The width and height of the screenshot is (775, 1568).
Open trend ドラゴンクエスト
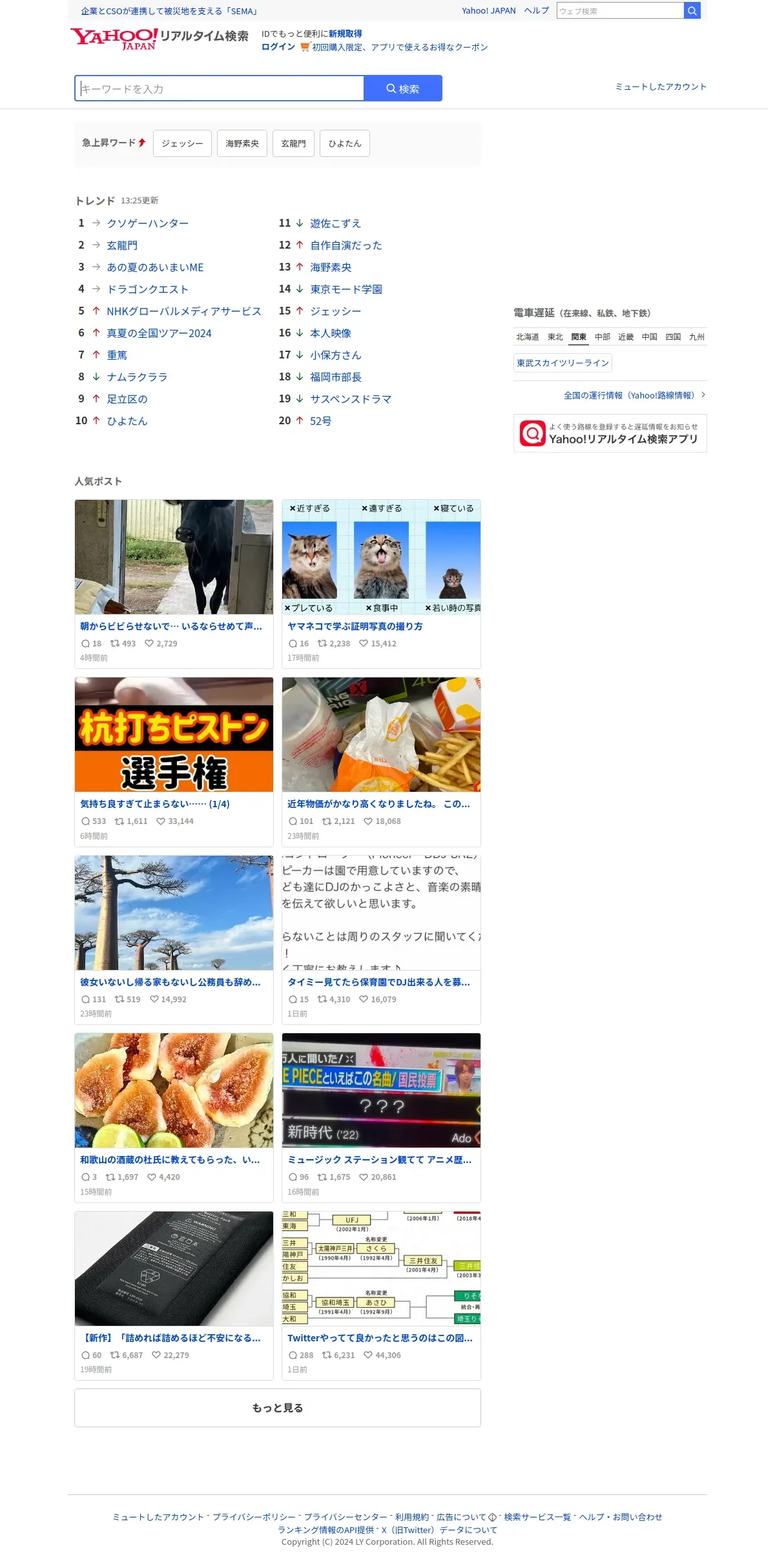(147, 289)
